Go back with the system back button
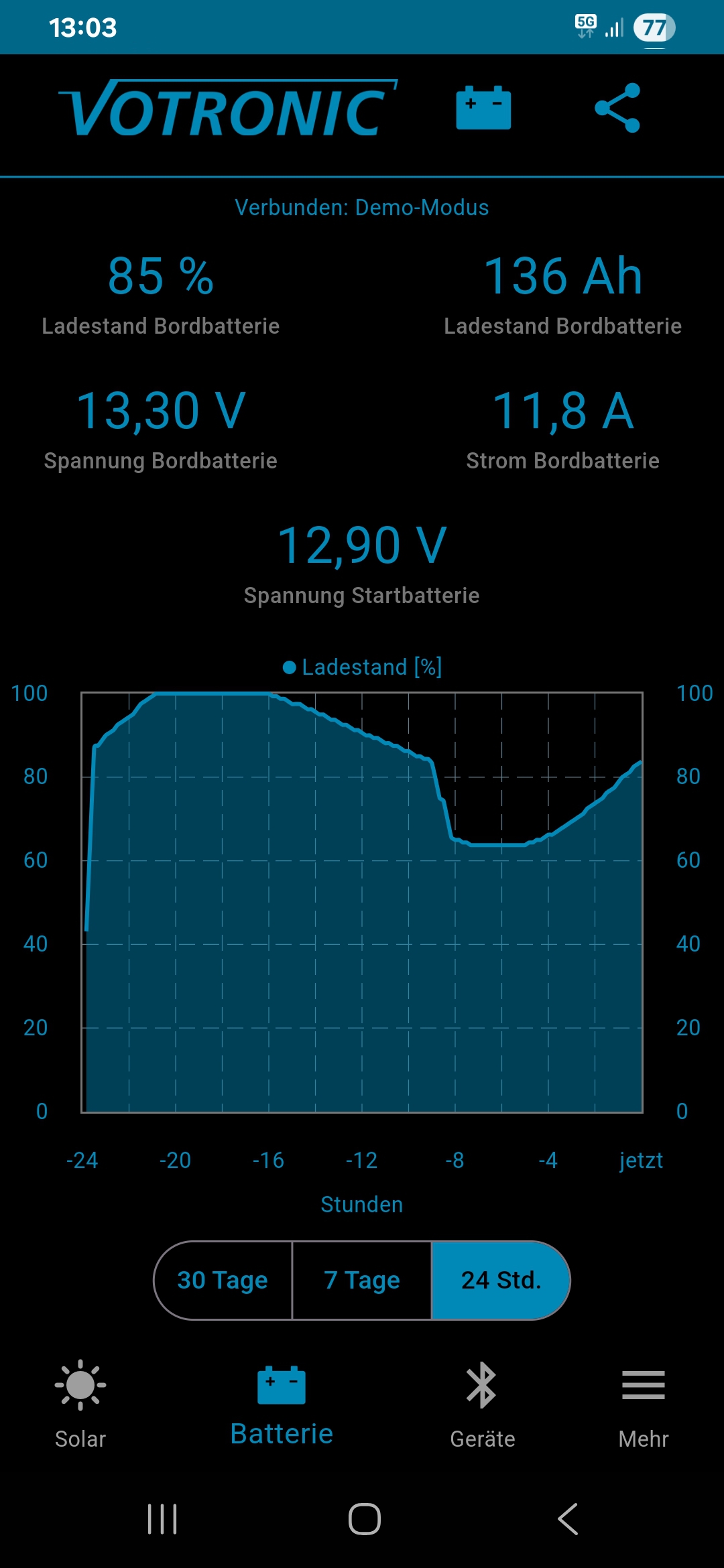This screenshot has height=1568, width=724. coord(568,1518)
